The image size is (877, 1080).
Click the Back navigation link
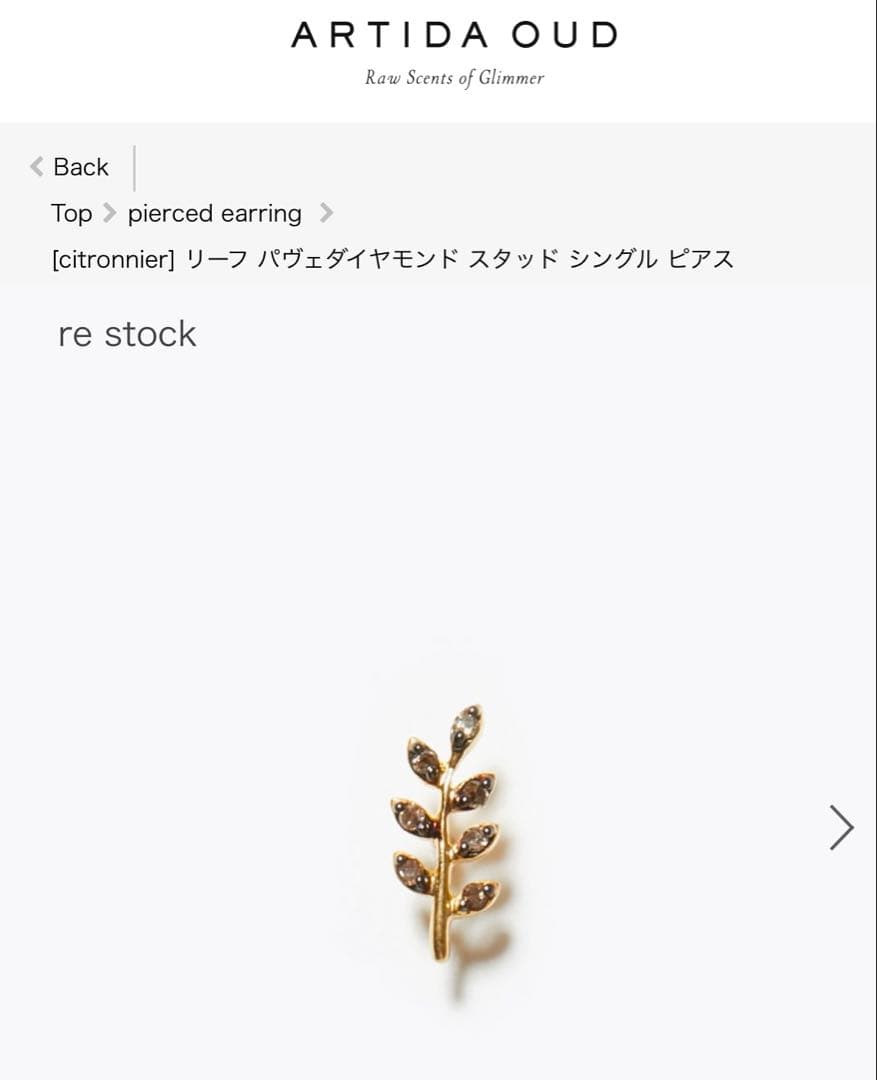(x=79, y=166)
